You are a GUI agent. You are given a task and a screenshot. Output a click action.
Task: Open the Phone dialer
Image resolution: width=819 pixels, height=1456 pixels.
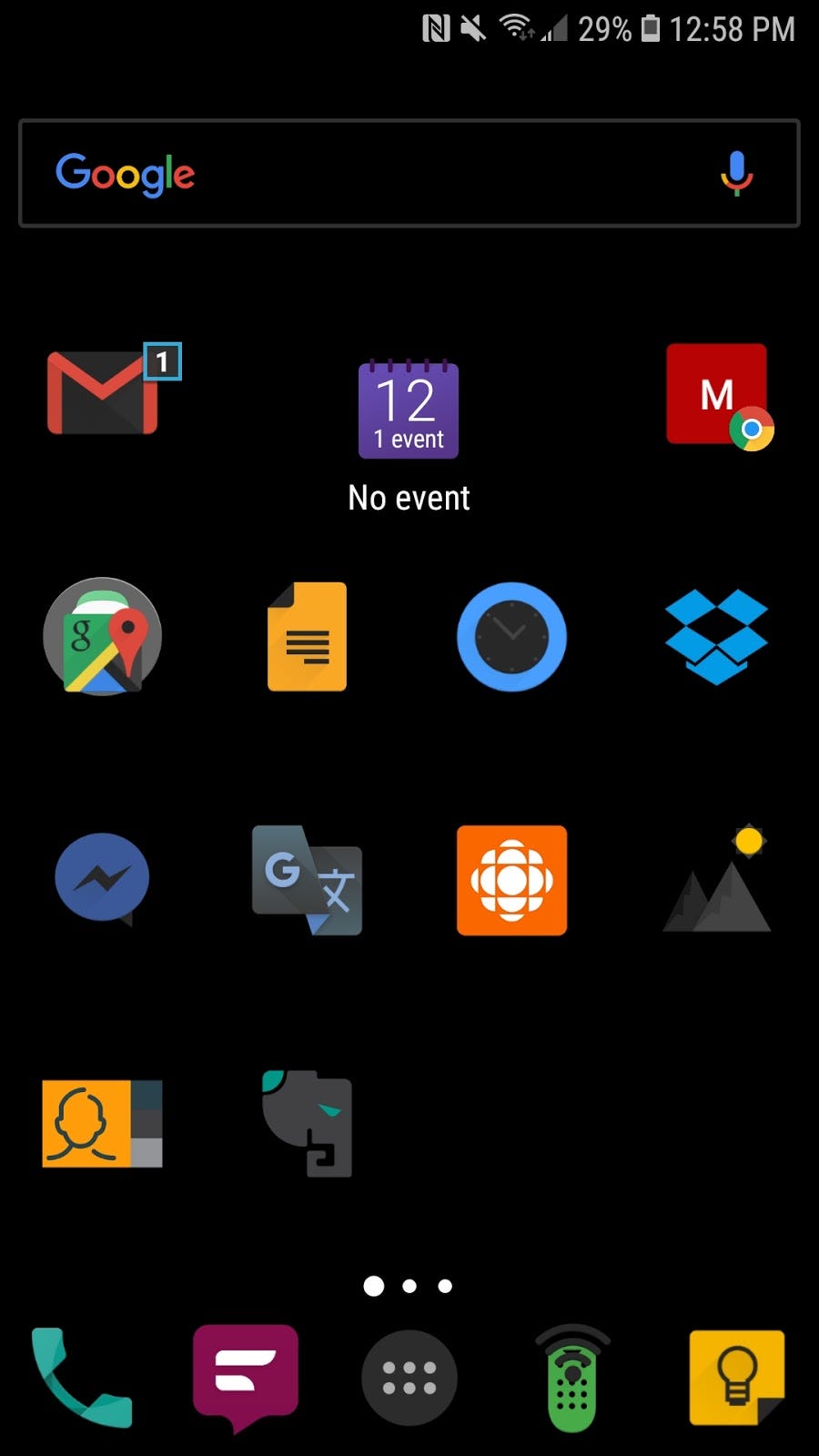pos(81,1377)
